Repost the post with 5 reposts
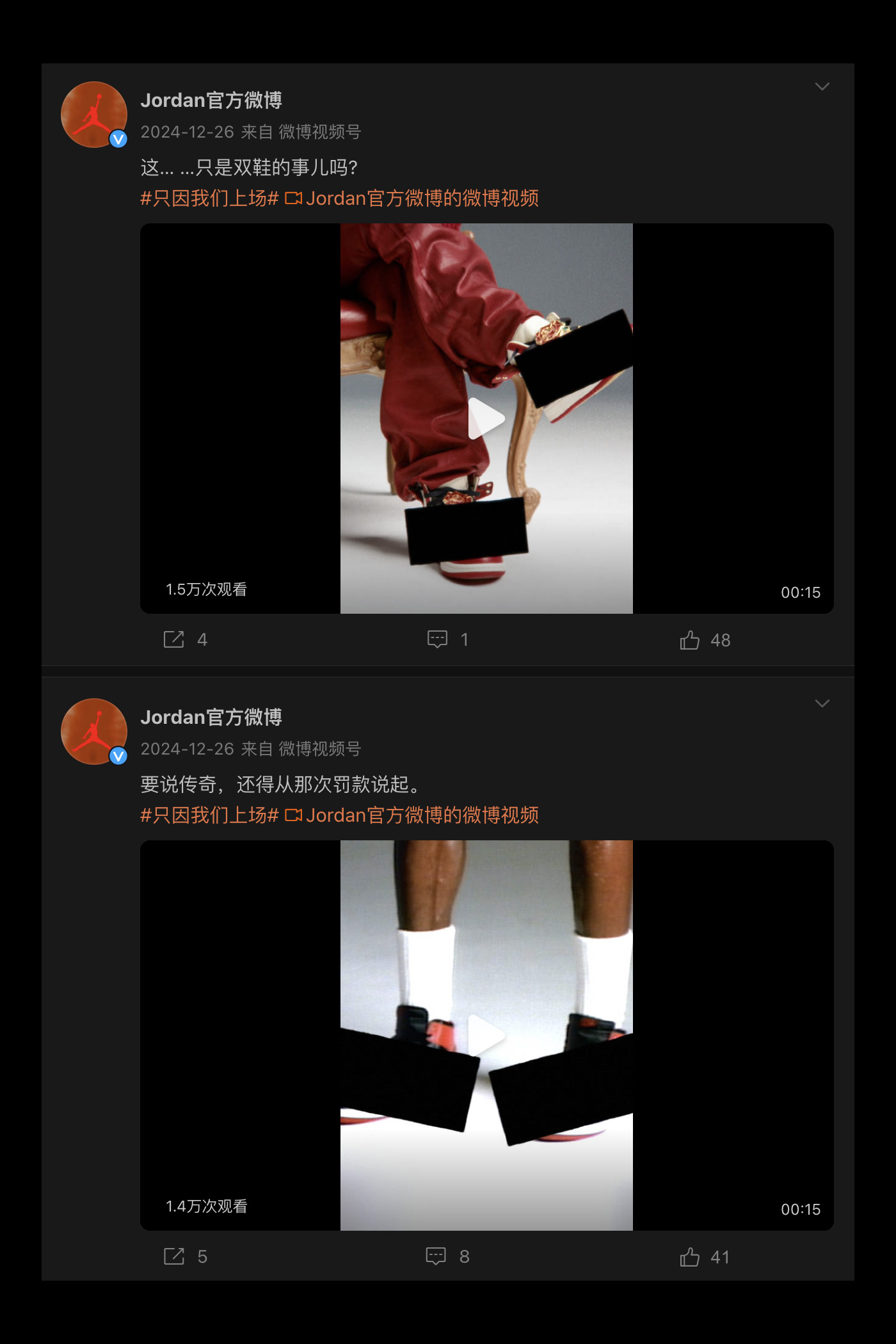The width and height of the screenshot is (896, 1344). 174,1256
